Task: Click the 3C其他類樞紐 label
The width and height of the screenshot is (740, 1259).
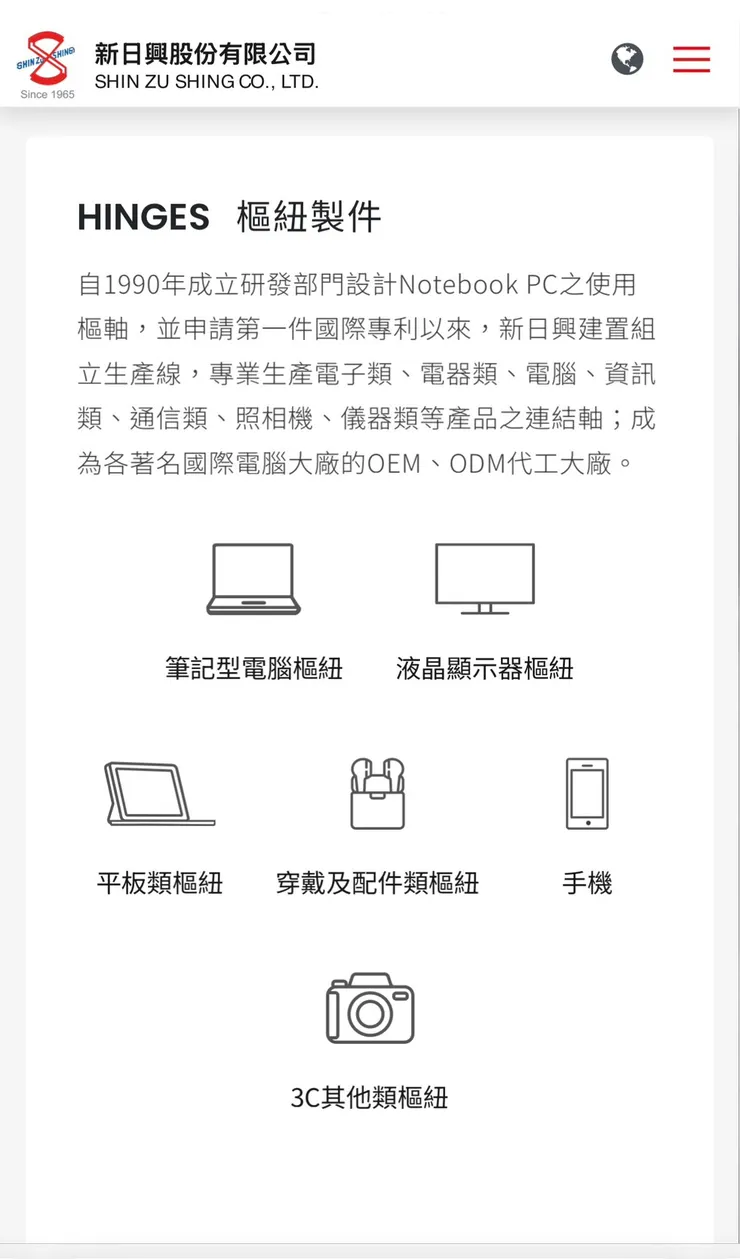Action: (x=370, y=1097)
